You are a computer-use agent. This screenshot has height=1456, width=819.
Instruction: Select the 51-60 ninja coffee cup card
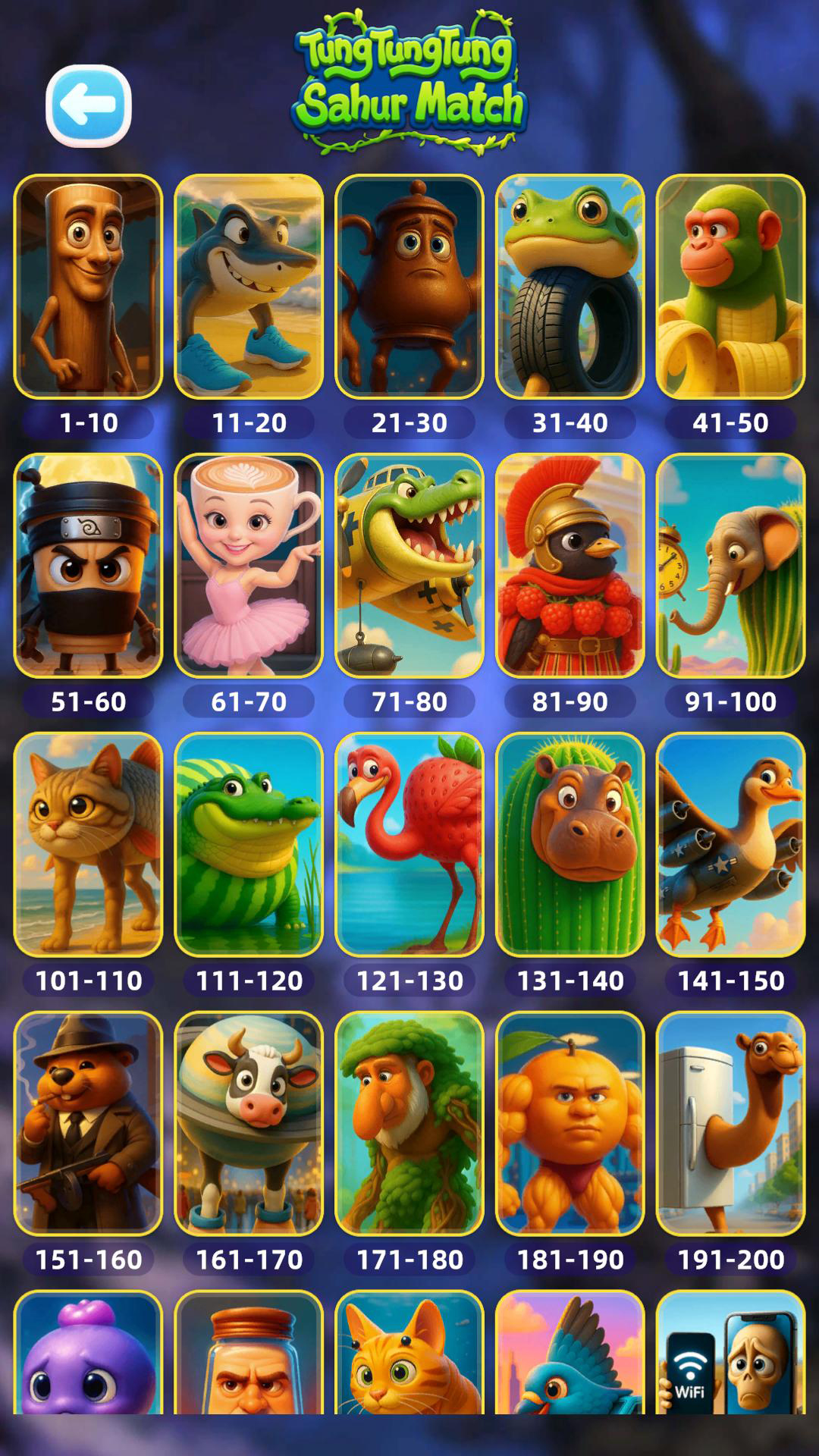point(88,566)
